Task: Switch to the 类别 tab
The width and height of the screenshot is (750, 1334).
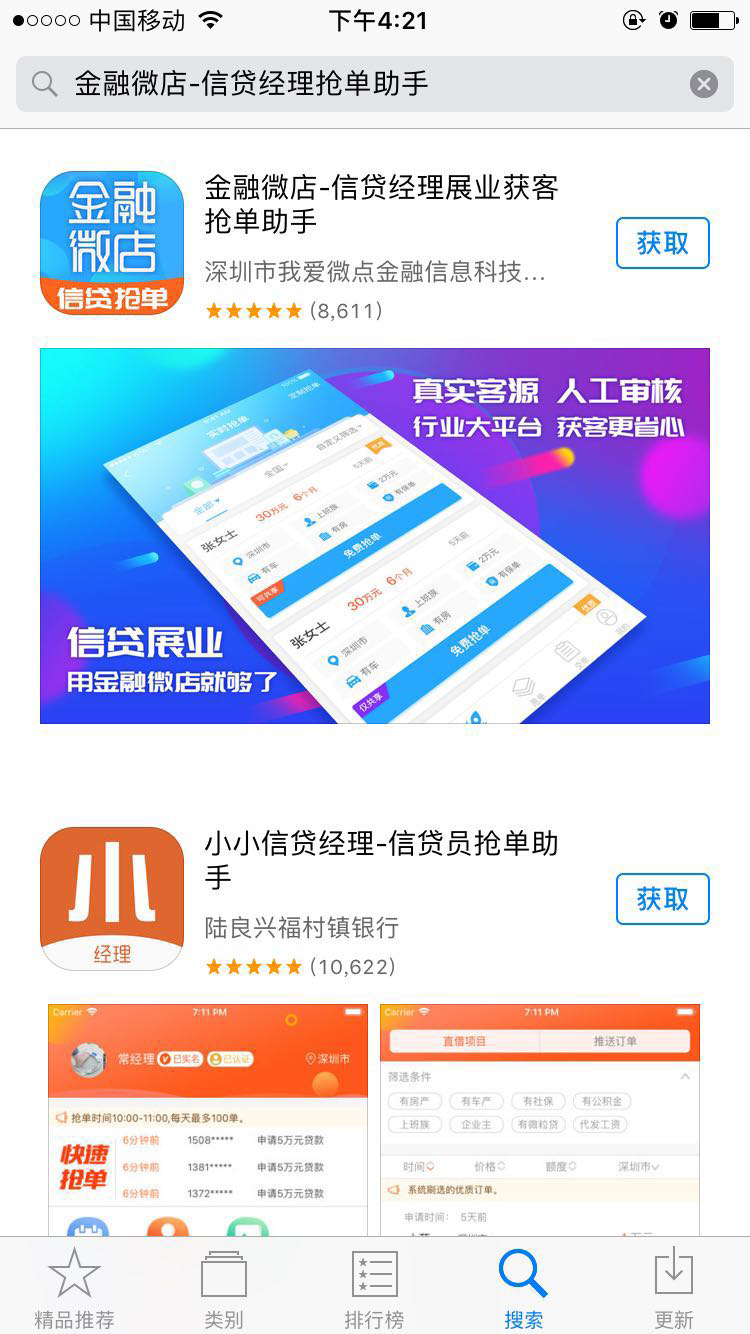Action: [x=224, y=1288]
